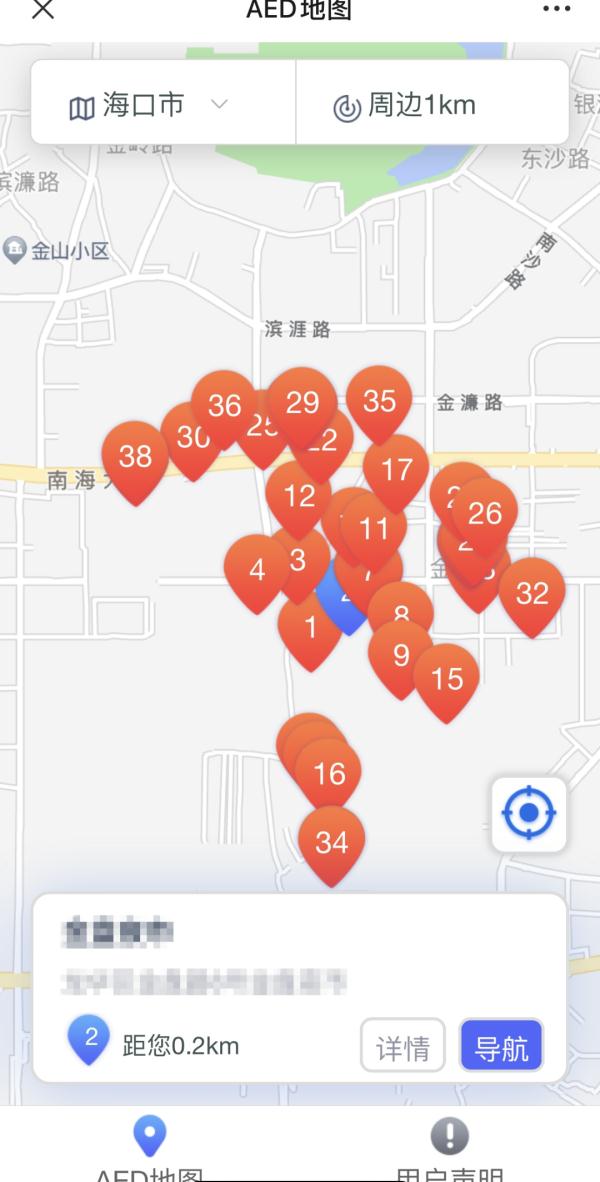Viewport: 600px width, 1182px height.
Task: Select map marker number 15
Action: pyautogui.click(x=446, y=680)
